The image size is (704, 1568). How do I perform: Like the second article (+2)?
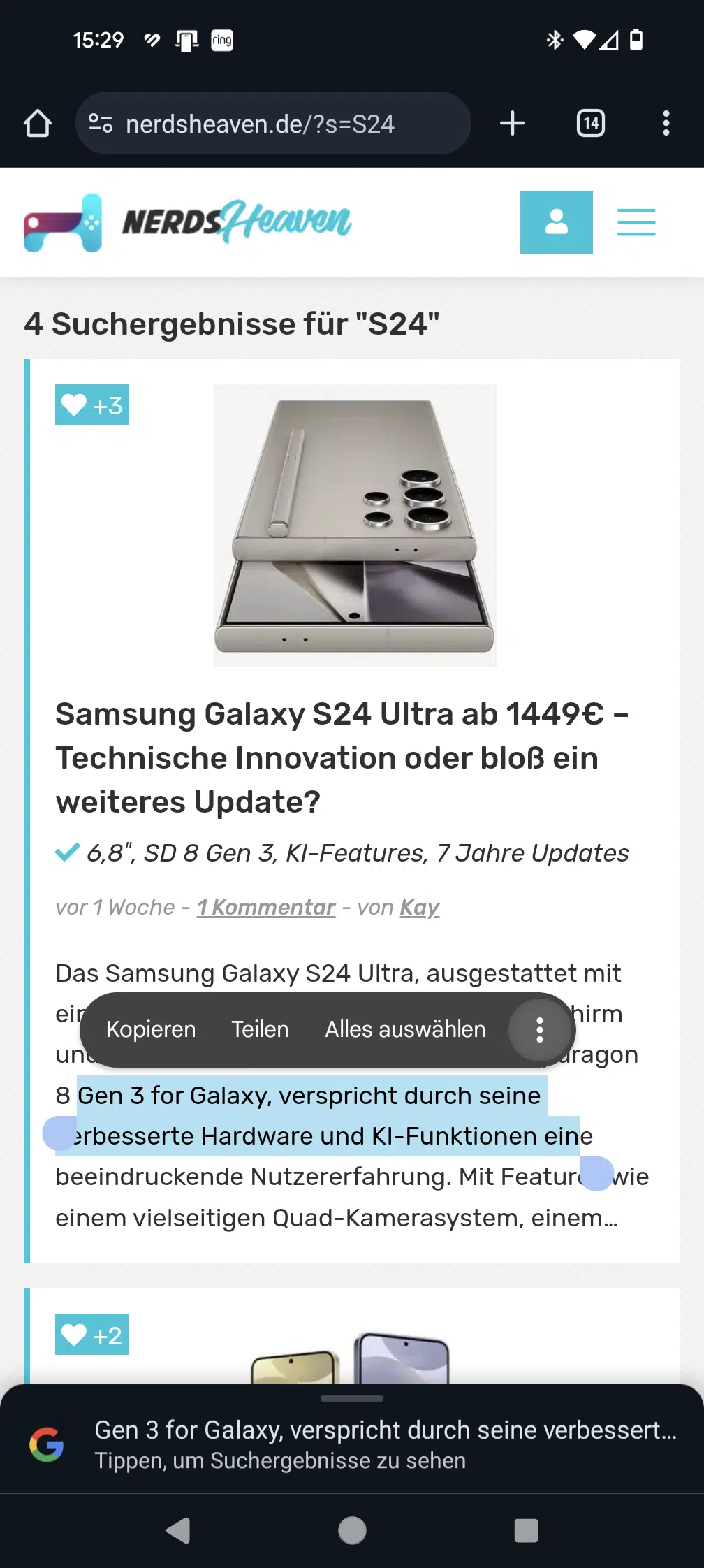[x=91, y=1335]
